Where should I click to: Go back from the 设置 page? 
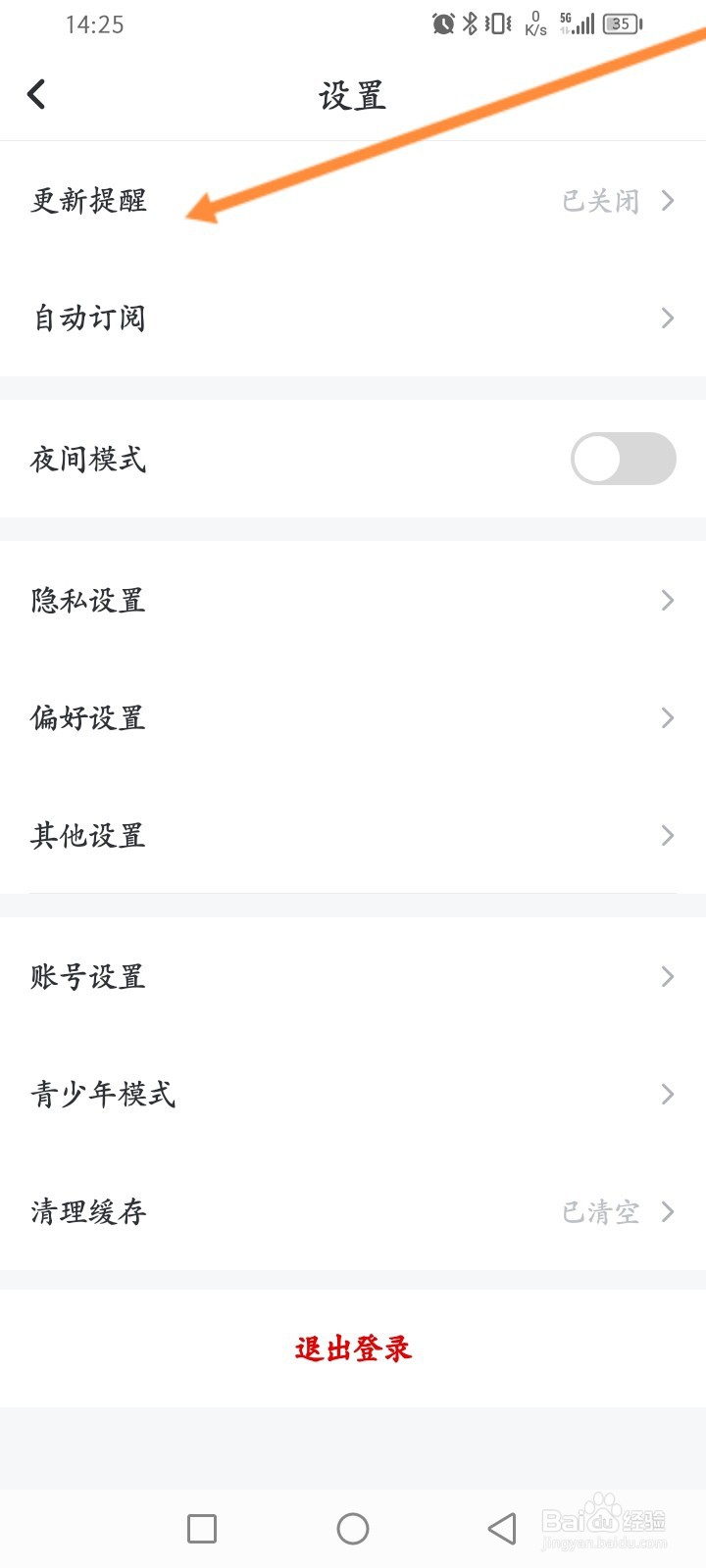point(36,94)
